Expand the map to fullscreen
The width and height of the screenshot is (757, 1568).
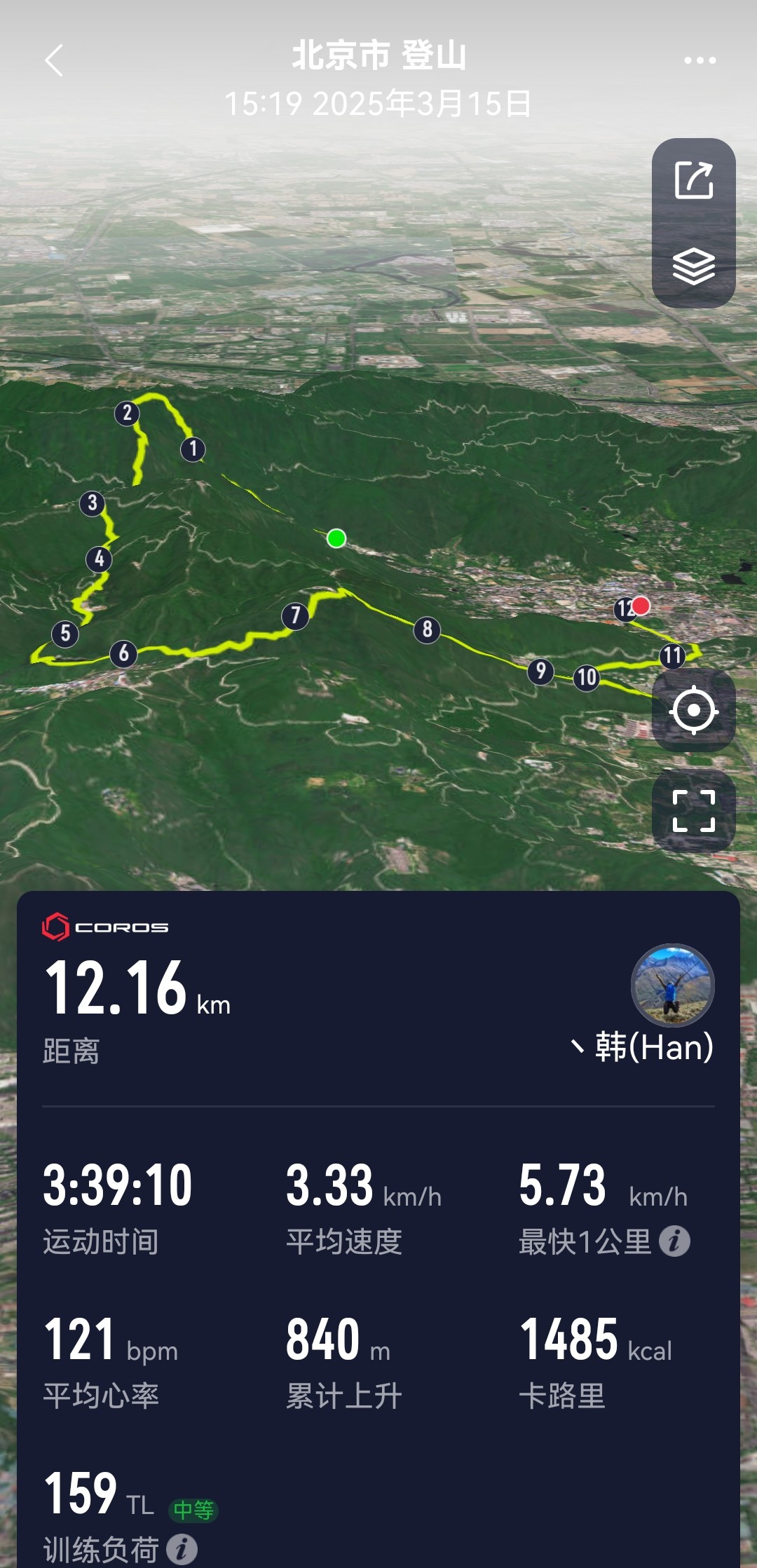tap(694, 811)
